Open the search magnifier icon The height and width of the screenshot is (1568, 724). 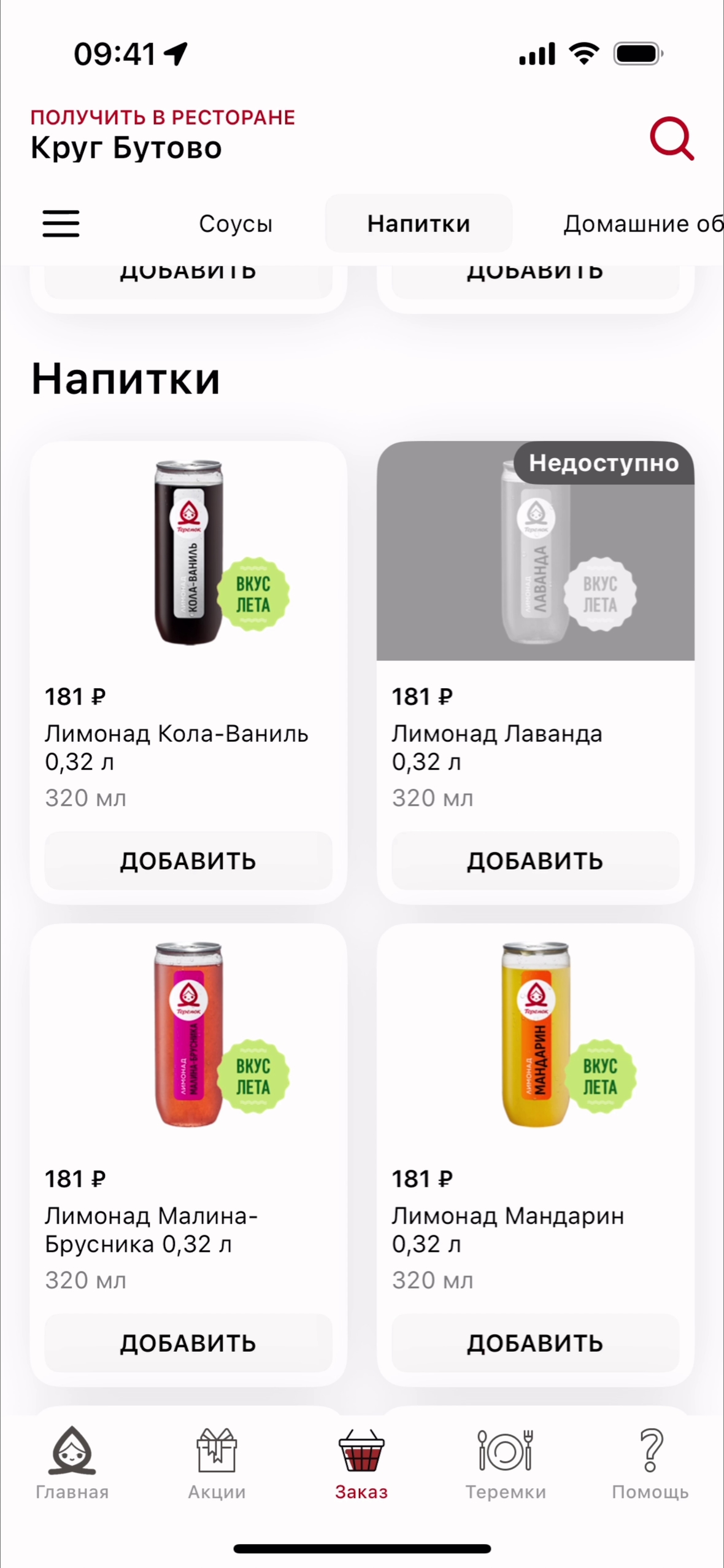coord(672,139)
